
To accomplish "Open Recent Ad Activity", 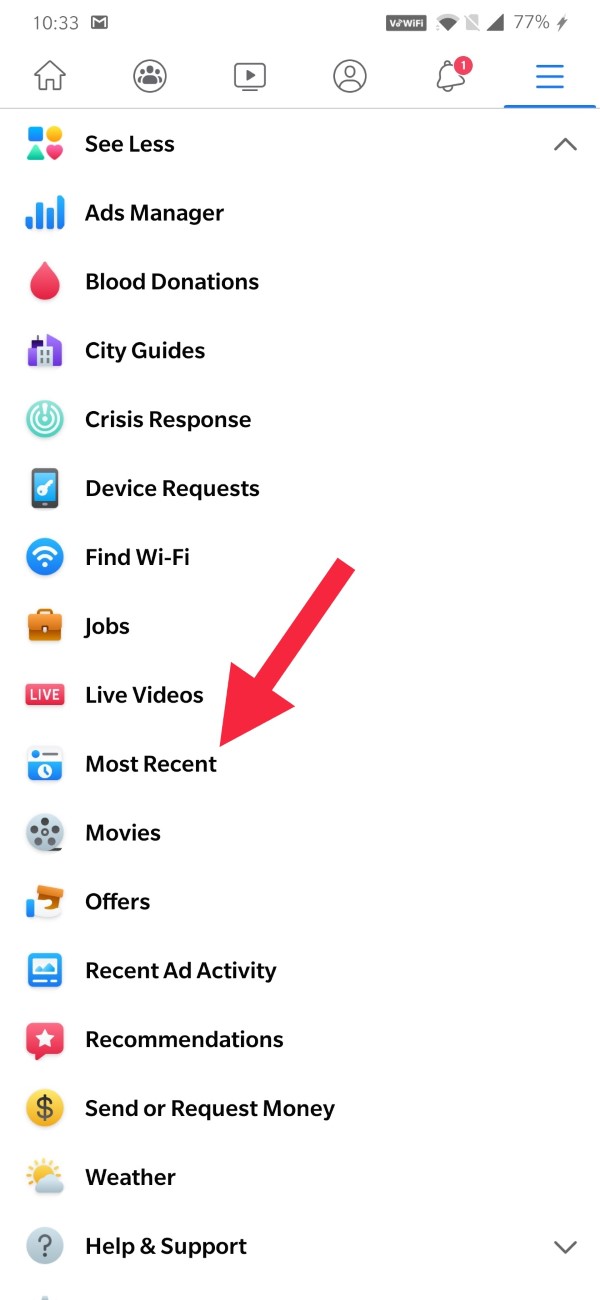I will pos(300,971).
